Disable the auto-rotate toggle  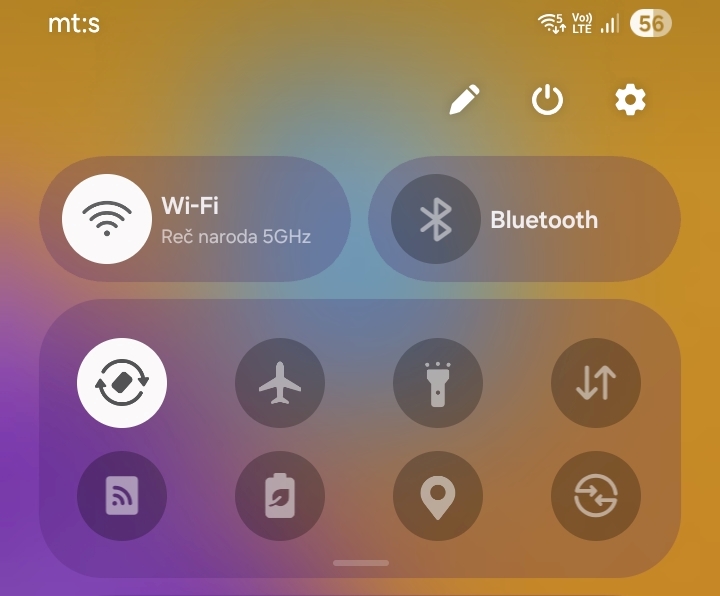click(122, 383)
